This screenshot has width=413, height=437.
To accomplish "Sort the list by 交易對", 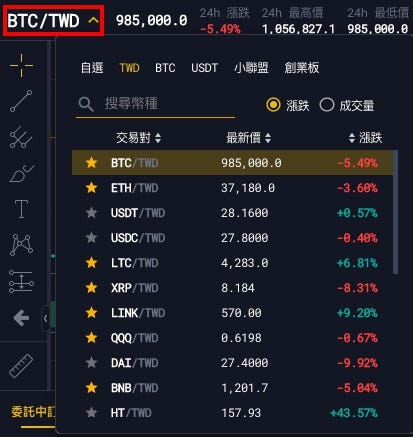I will (139, 137).
